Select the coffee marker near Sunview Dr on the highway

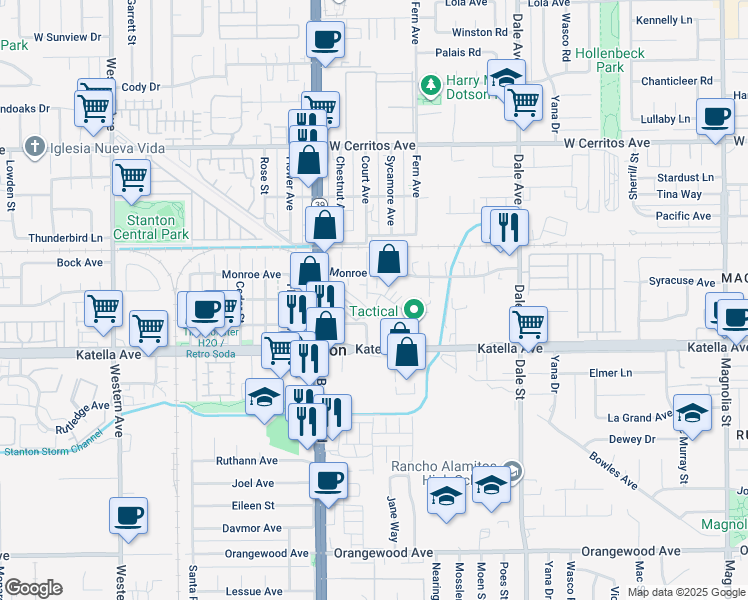pos(325,44)
